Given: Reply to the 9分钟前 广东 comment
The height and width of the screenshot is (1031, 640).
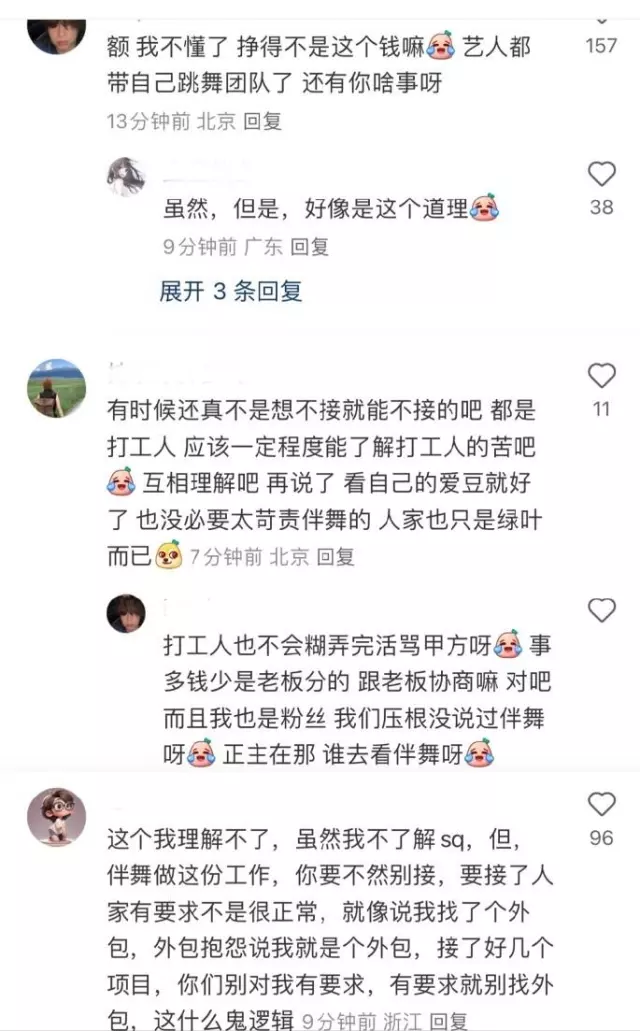Looking at the screenshot, I should pyautogui.click(x=309, y=245).
